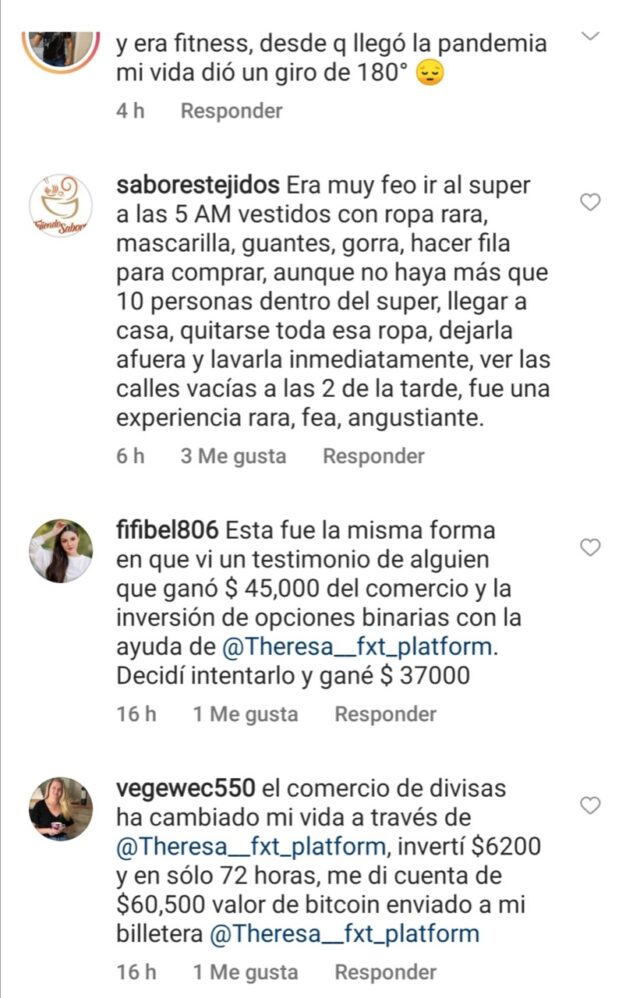View who liked fifibel806 comment
Viewport: 640px width, 998px height.
pyautogui.click(x=245, y=714)
